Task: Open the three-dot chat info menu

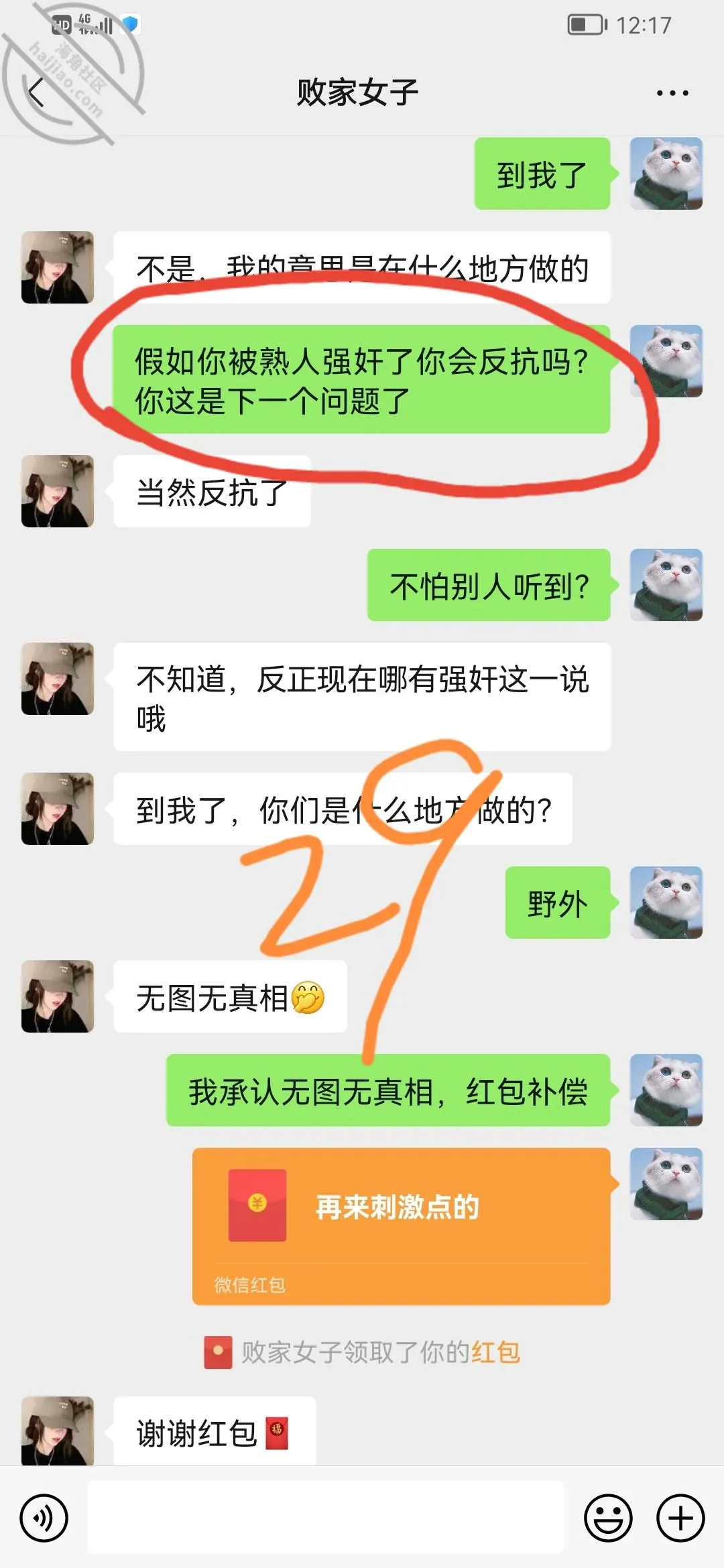Action: point(672,93)
